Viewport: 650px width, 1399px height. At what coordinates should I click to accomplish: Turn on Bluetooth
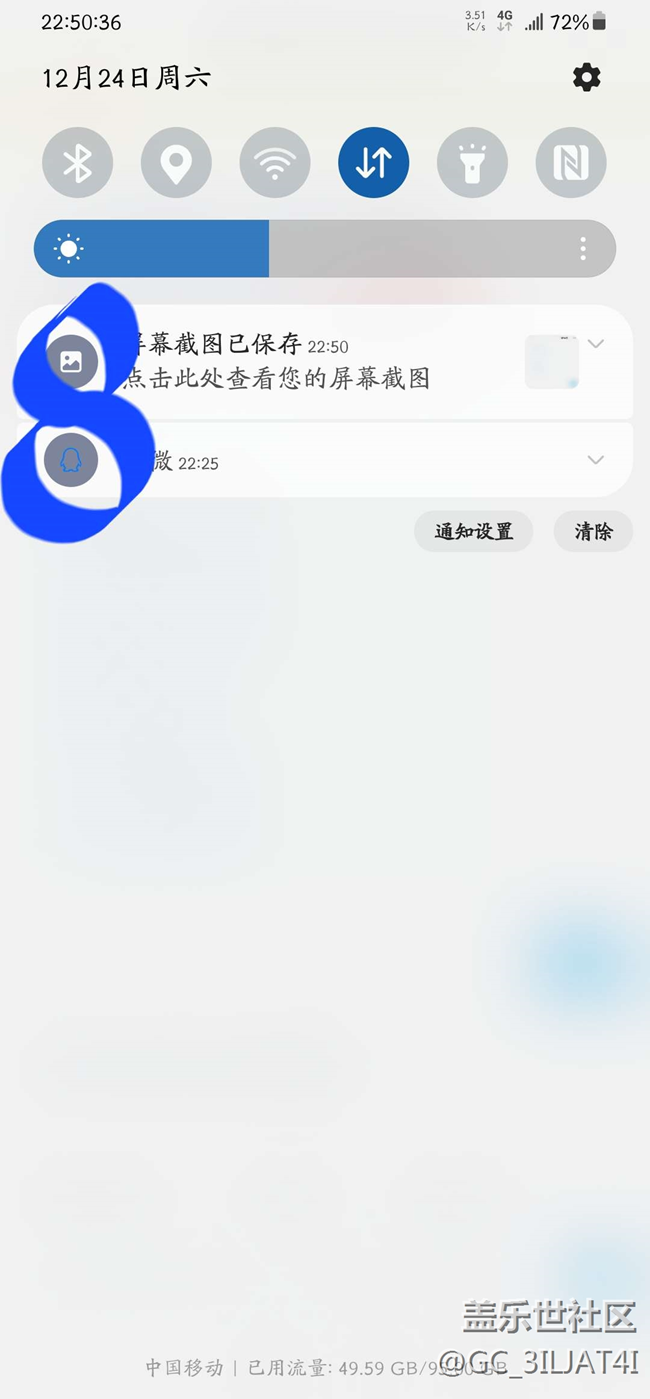pos(77,163)
